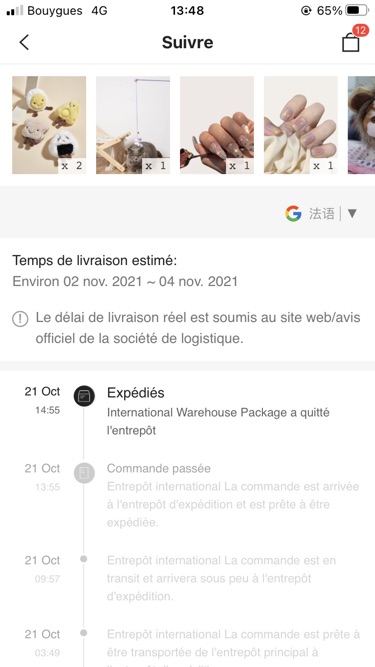Open the cat toy product thumbnail
375x667 pixels.
133,125
